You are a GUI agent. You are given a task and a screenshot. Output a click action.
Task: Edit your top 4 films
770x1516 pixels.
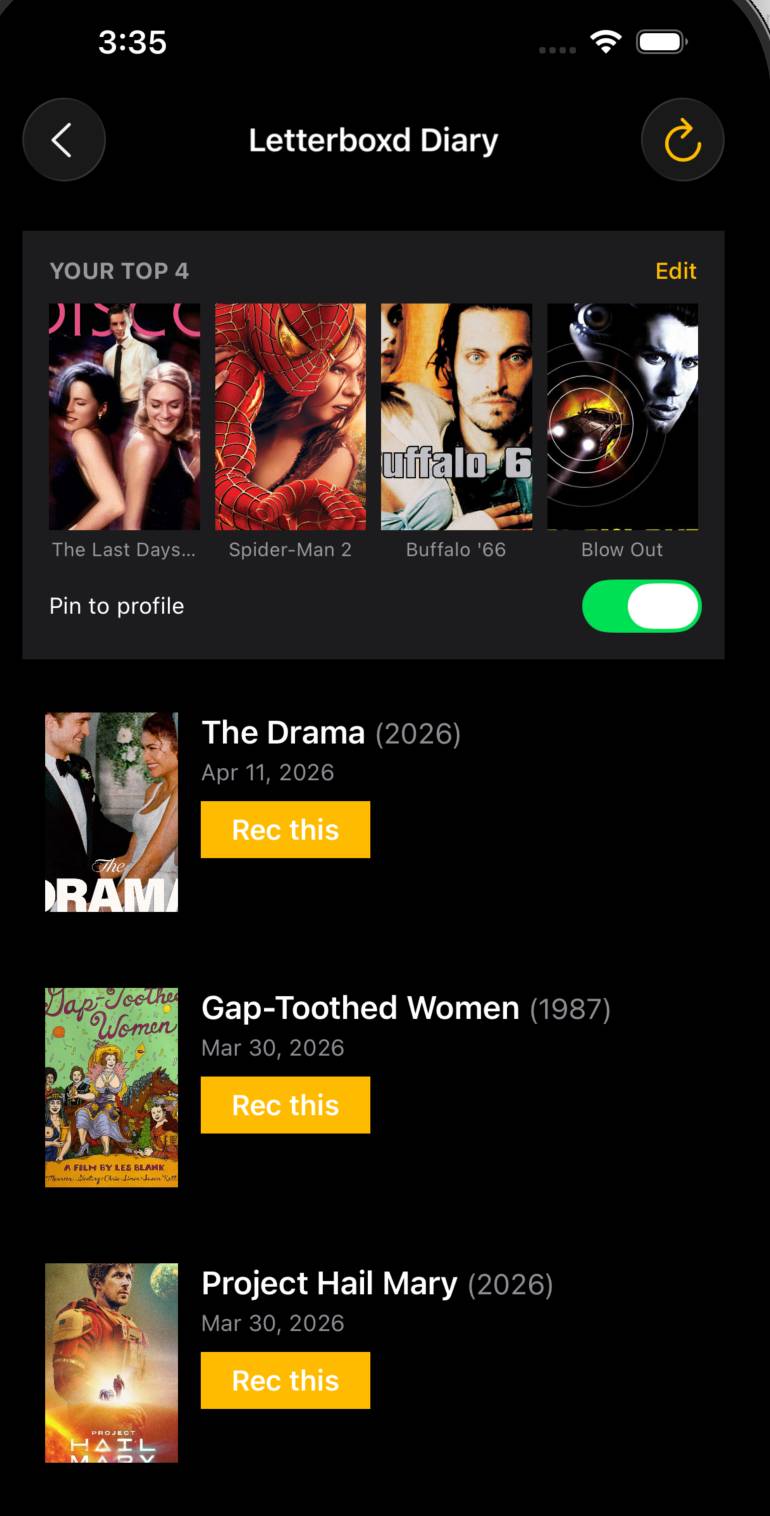[675, 271]
